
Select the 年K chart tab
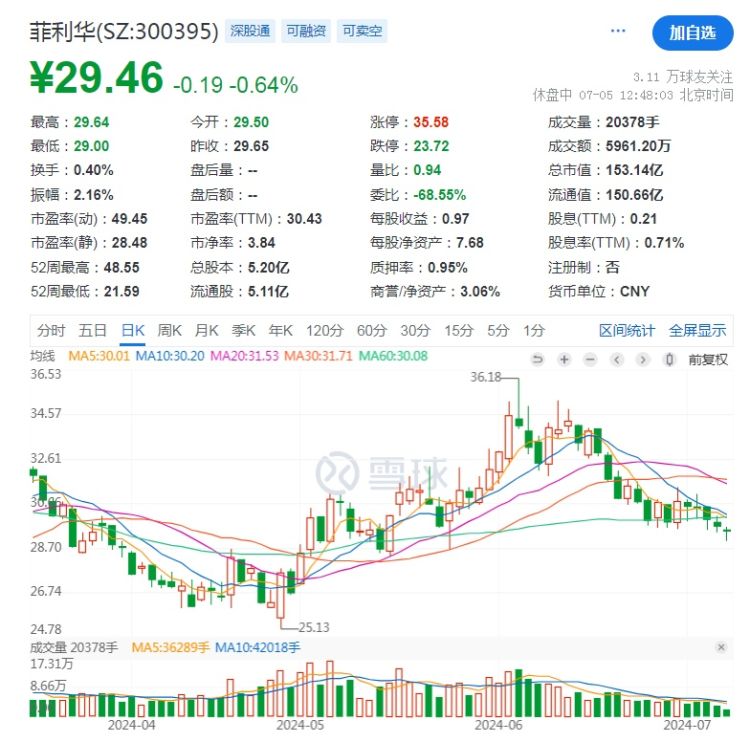pos(281,331)
